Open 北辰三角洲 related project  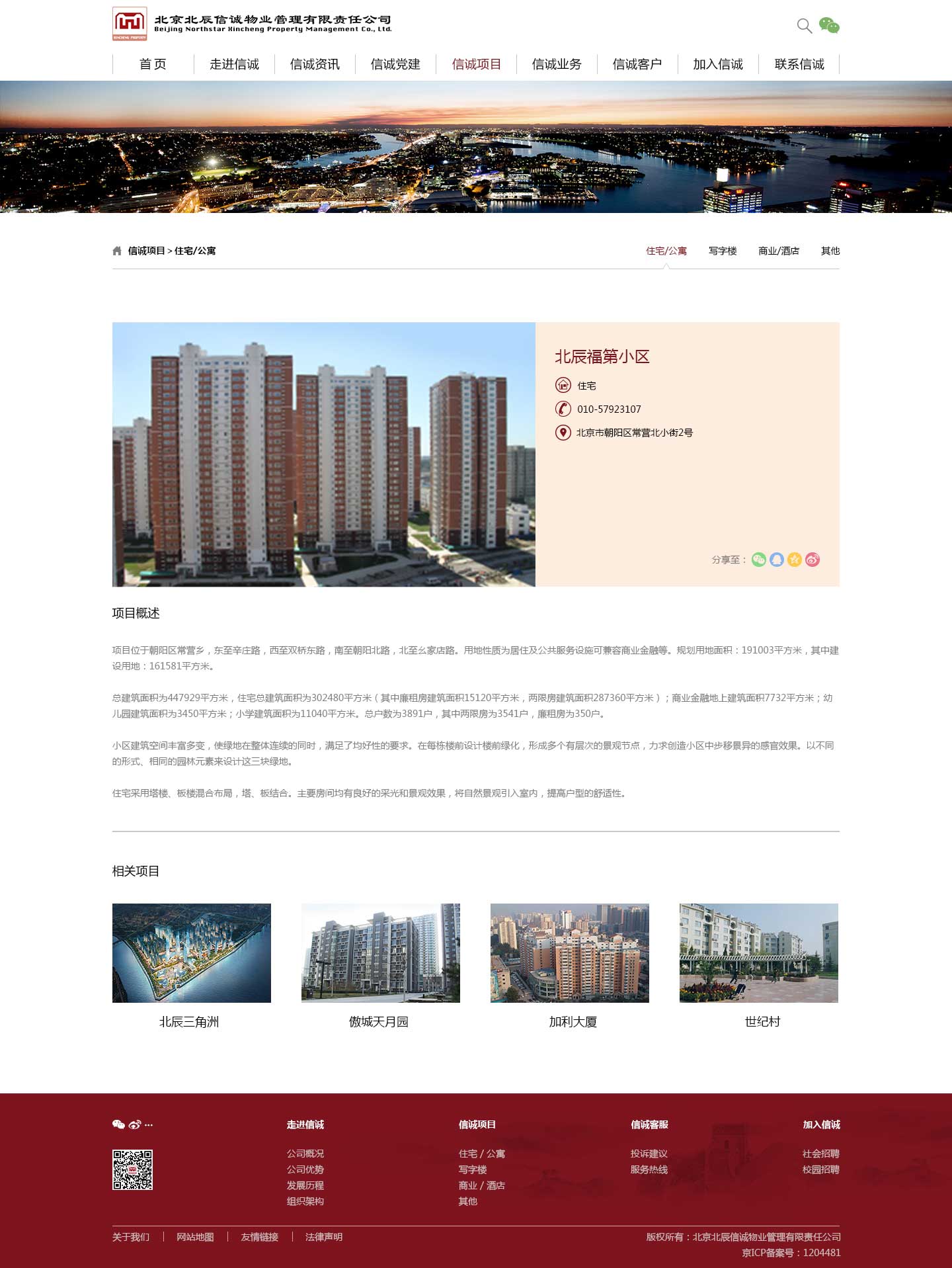[x=191, y=953]
